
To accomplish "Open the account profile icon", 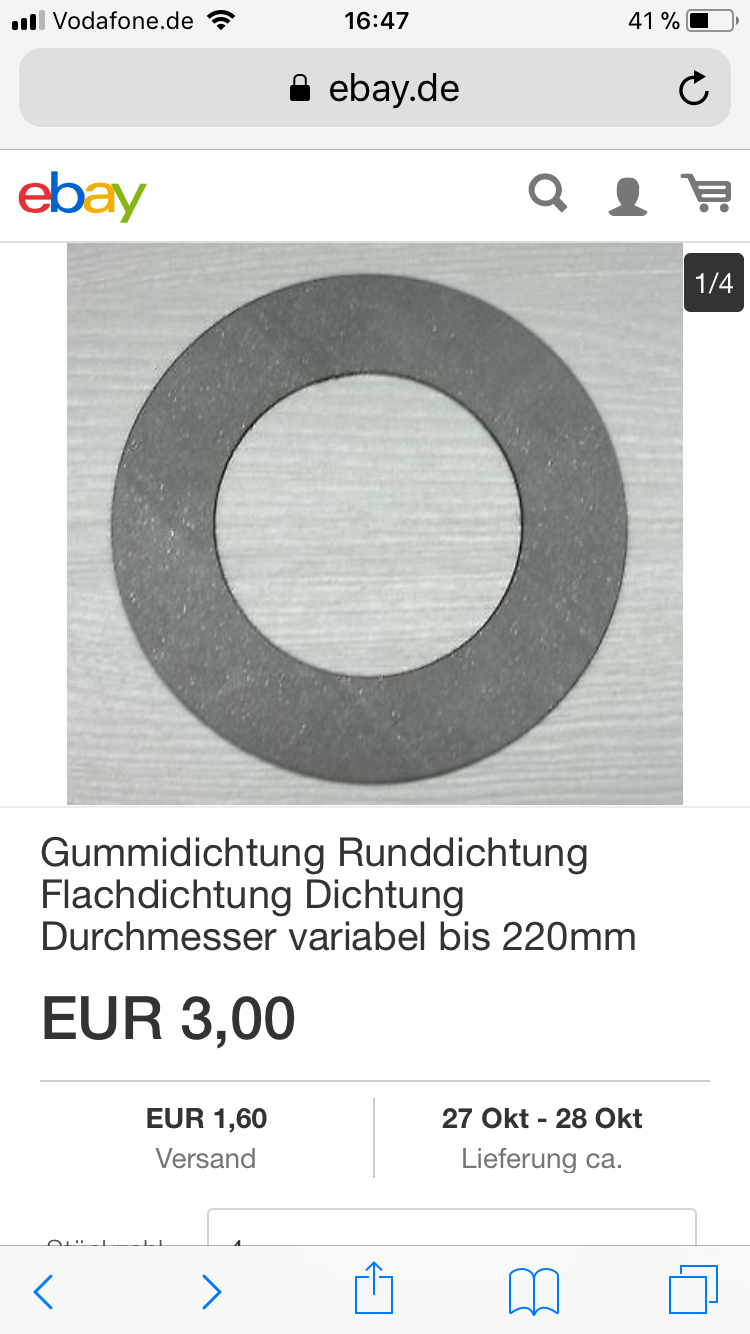I will [x=628, y=196].
